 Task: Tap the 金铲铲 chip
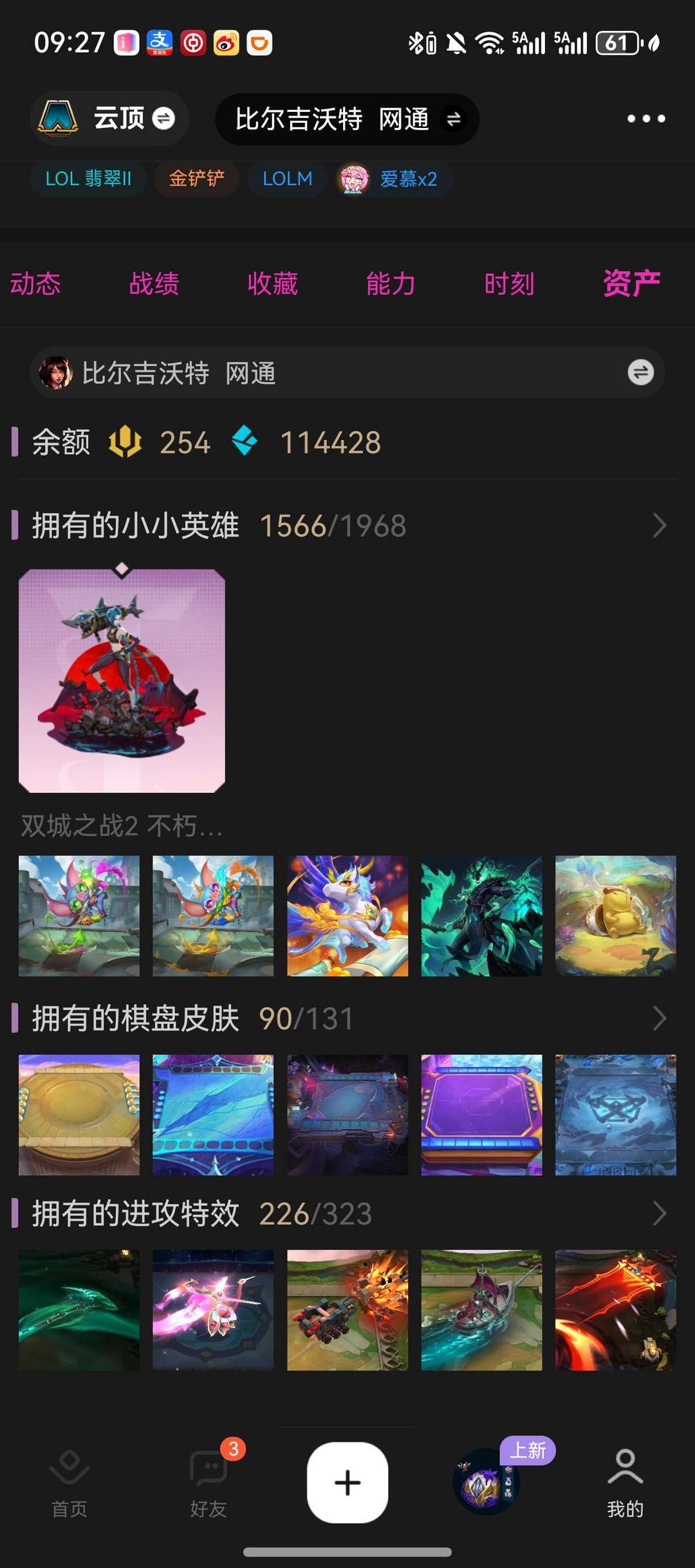click(x=196, y=179)
